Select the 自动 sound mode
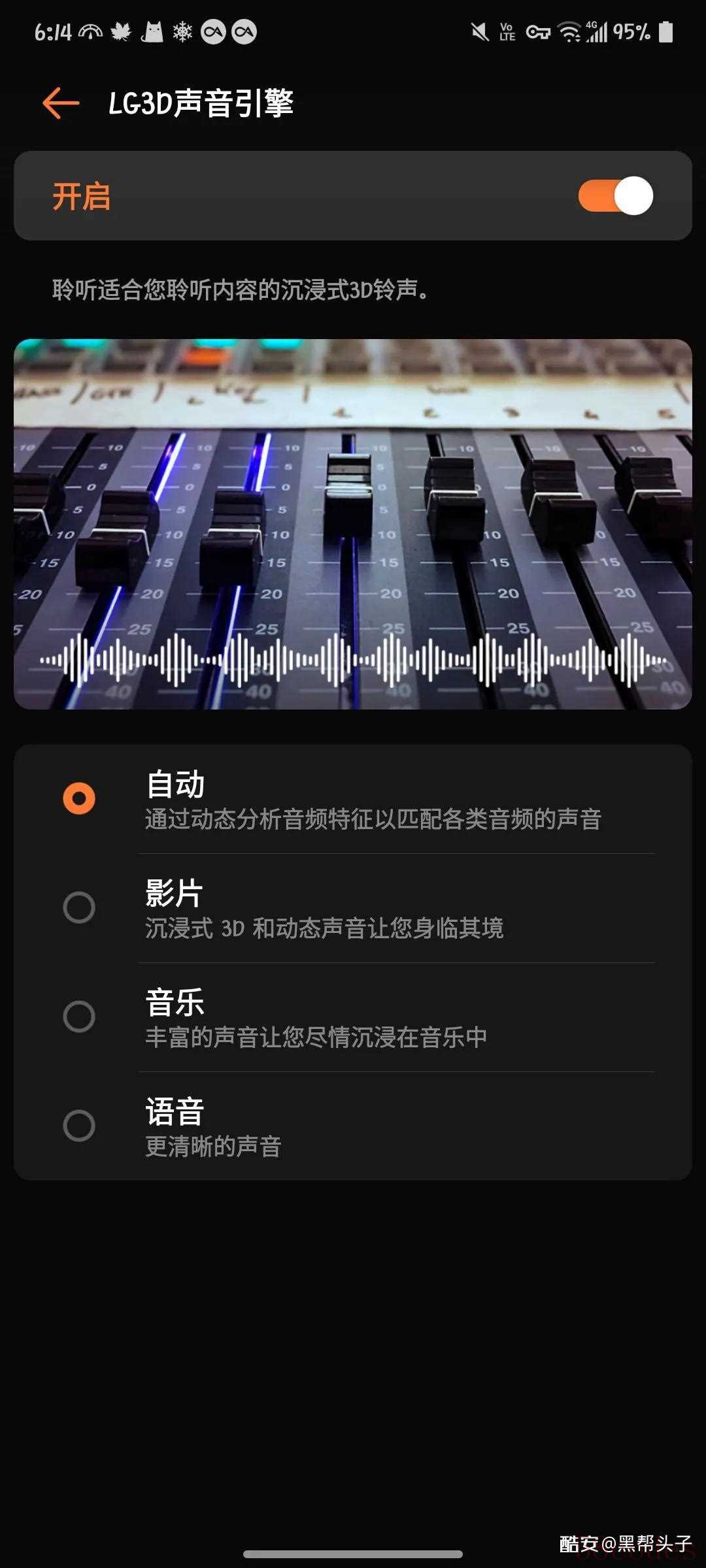This screenshot has width=706, height=1568. (79, 798)
